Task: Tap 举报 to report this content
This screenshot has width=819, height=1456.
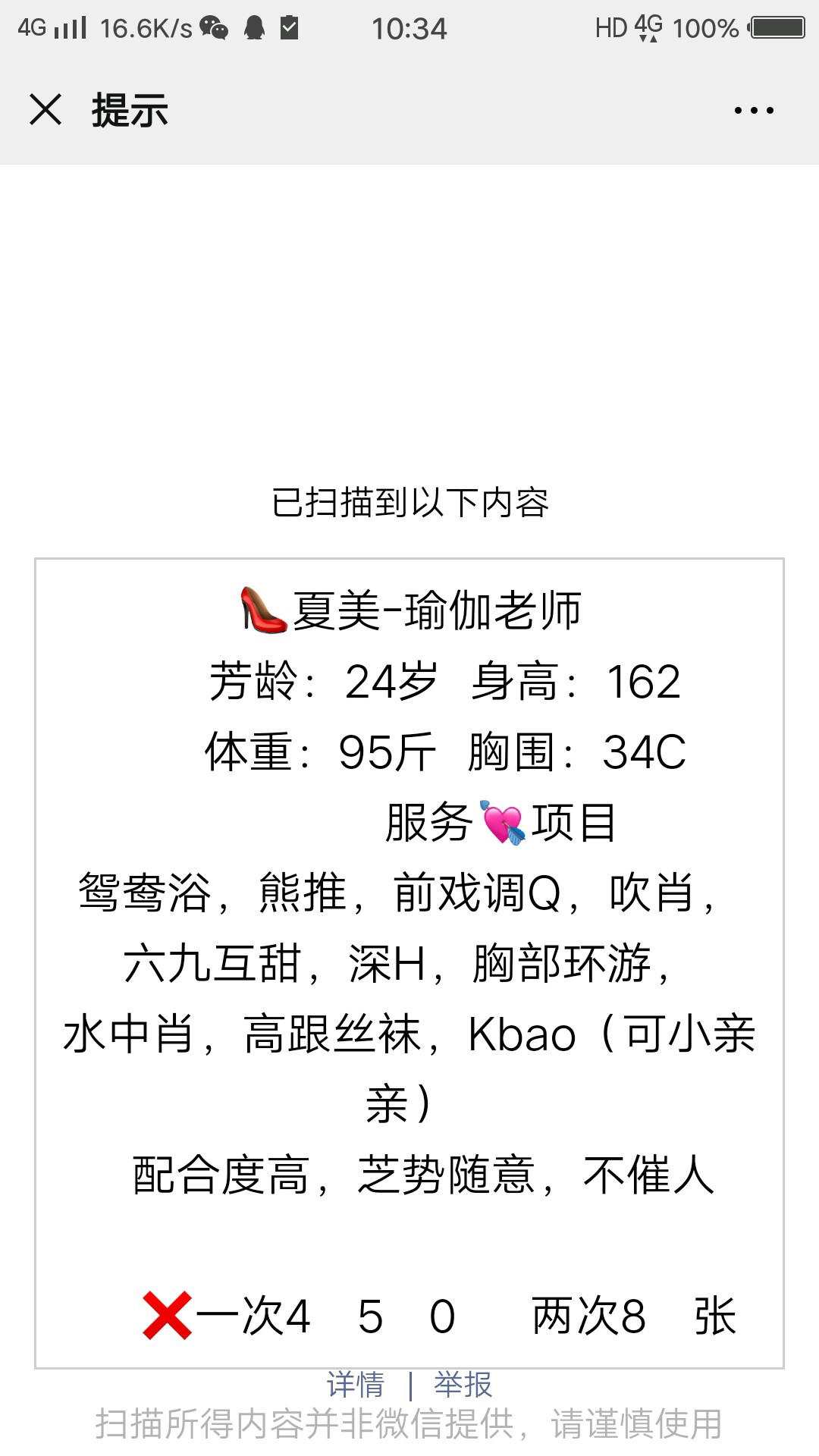Action: pos(463,1385)
